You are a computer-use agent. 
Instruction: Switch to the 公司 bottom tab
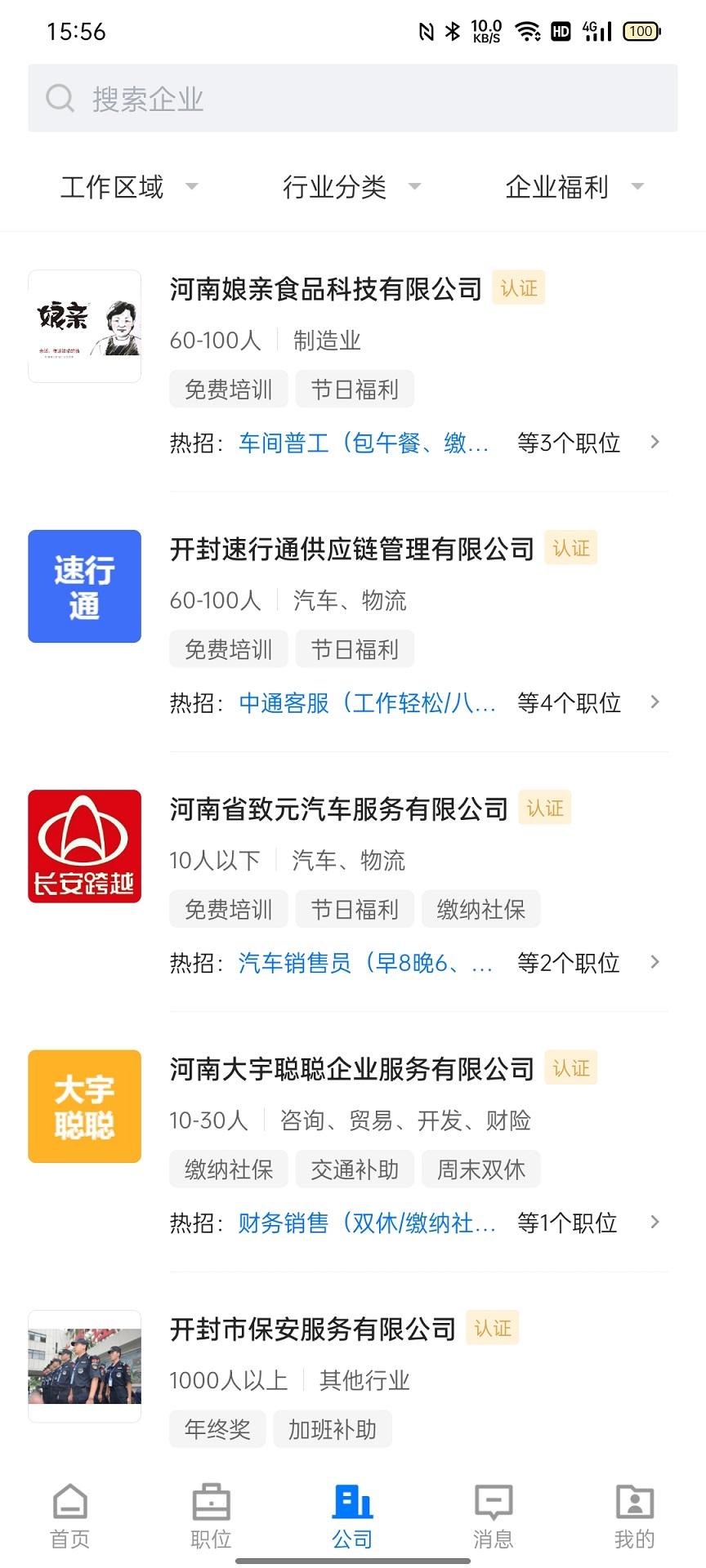click(x=352, y=1515)
